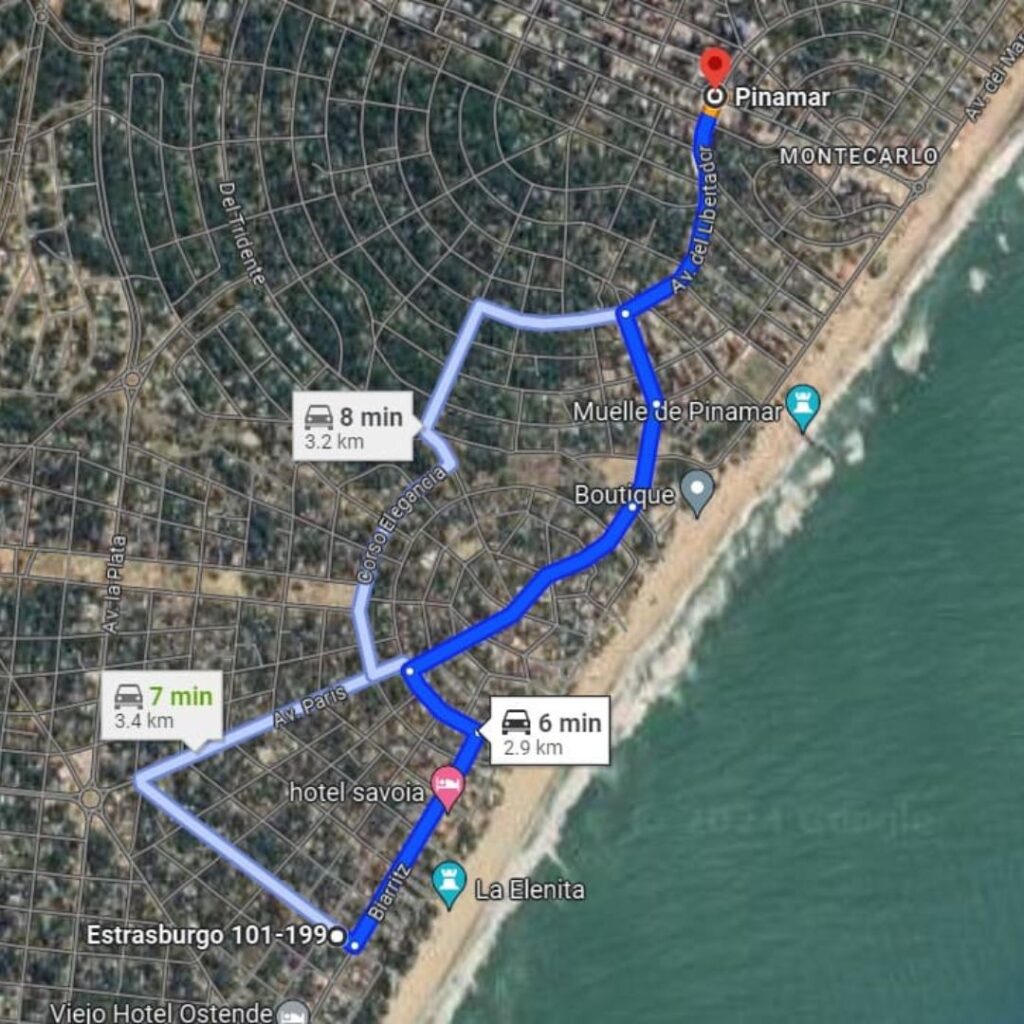Open the Muelle de Pinamar marker
Image resolution: width=1024 pixels, height=1024 pixels.
pos(803,405)
